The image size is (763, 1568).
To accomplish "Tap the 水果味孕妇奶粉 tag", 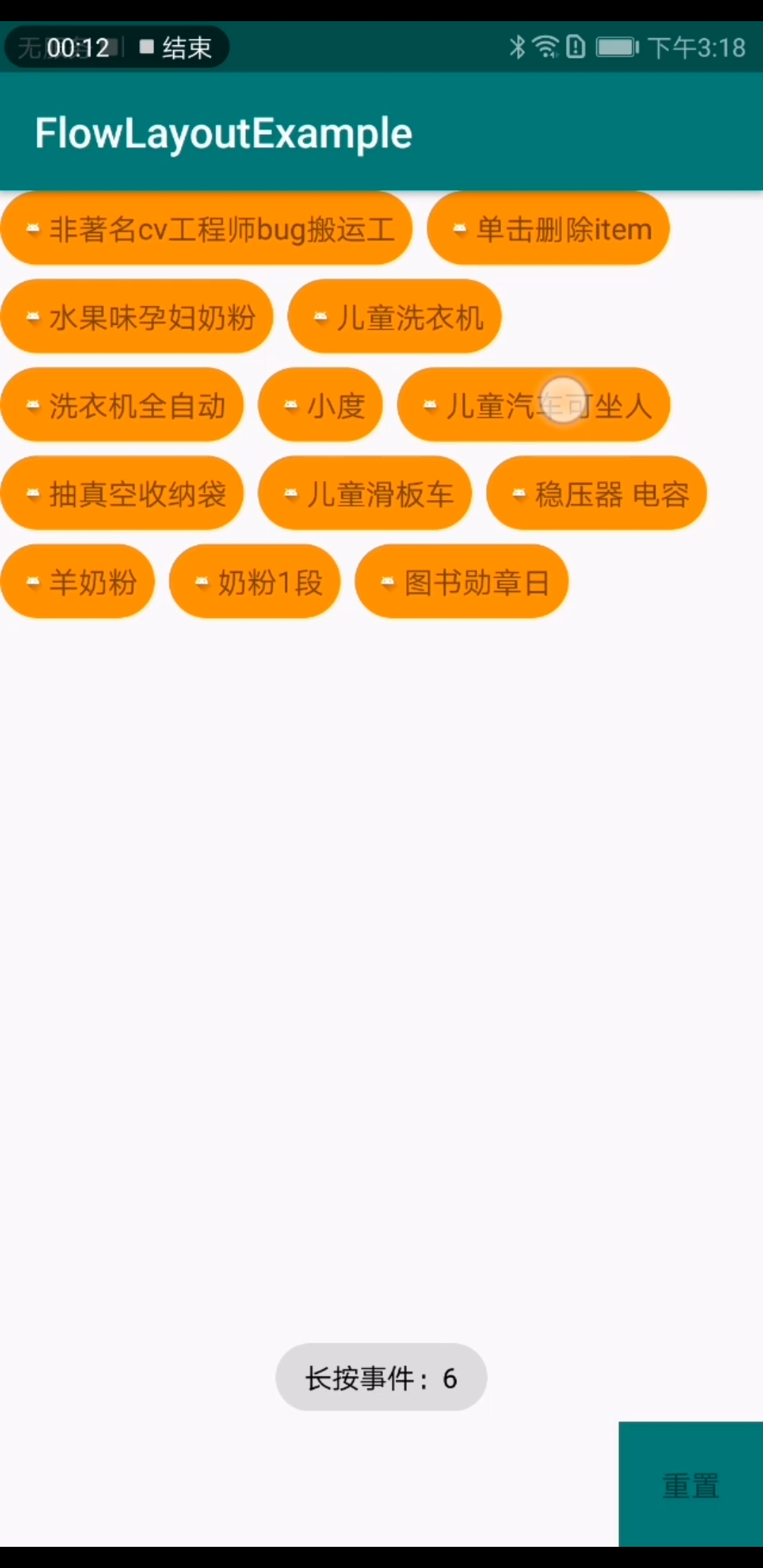I will [x=137, y=317].
